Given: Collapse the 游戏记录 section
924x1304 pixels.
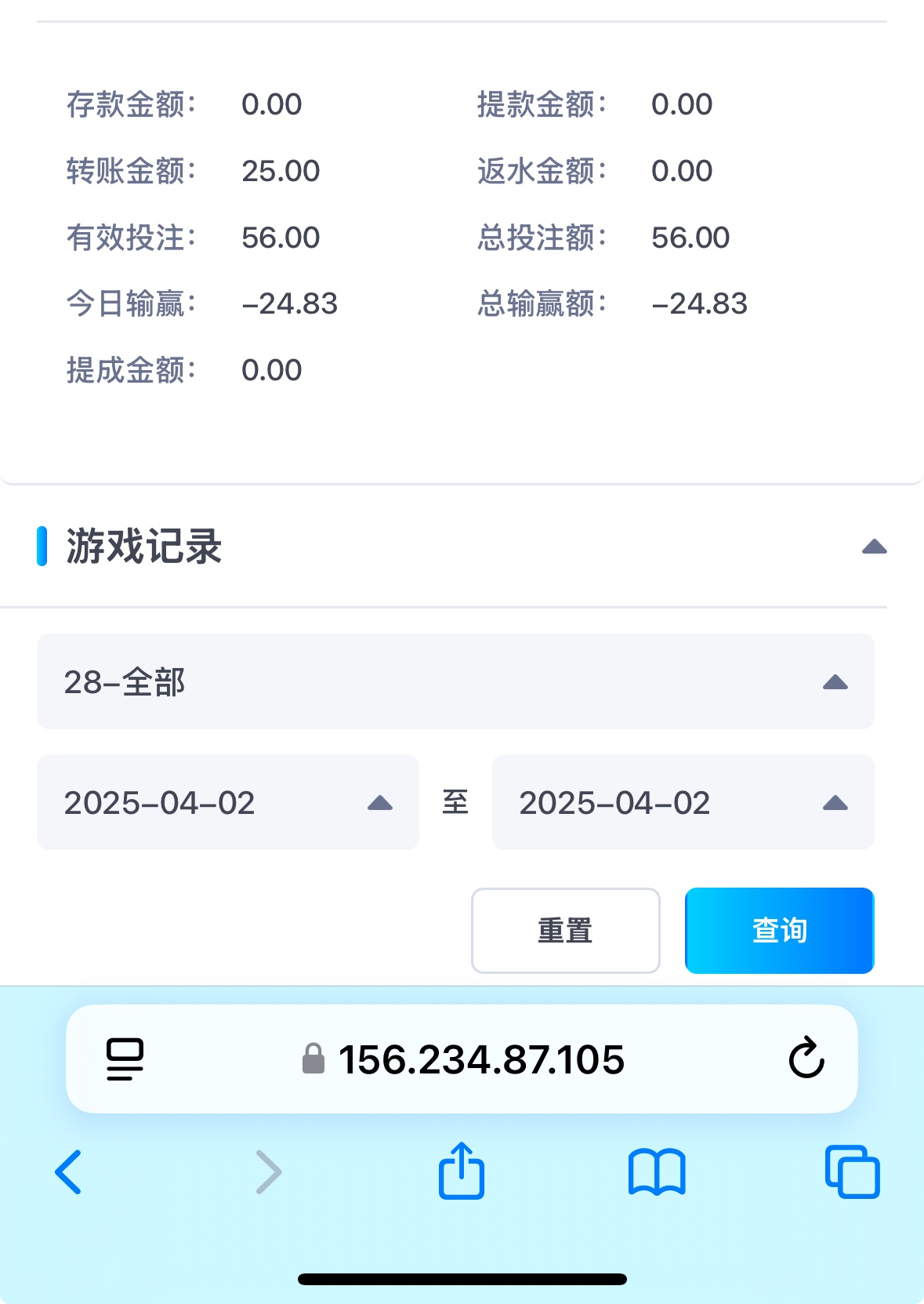Looking at the screenshot, I should coord(874,547).
